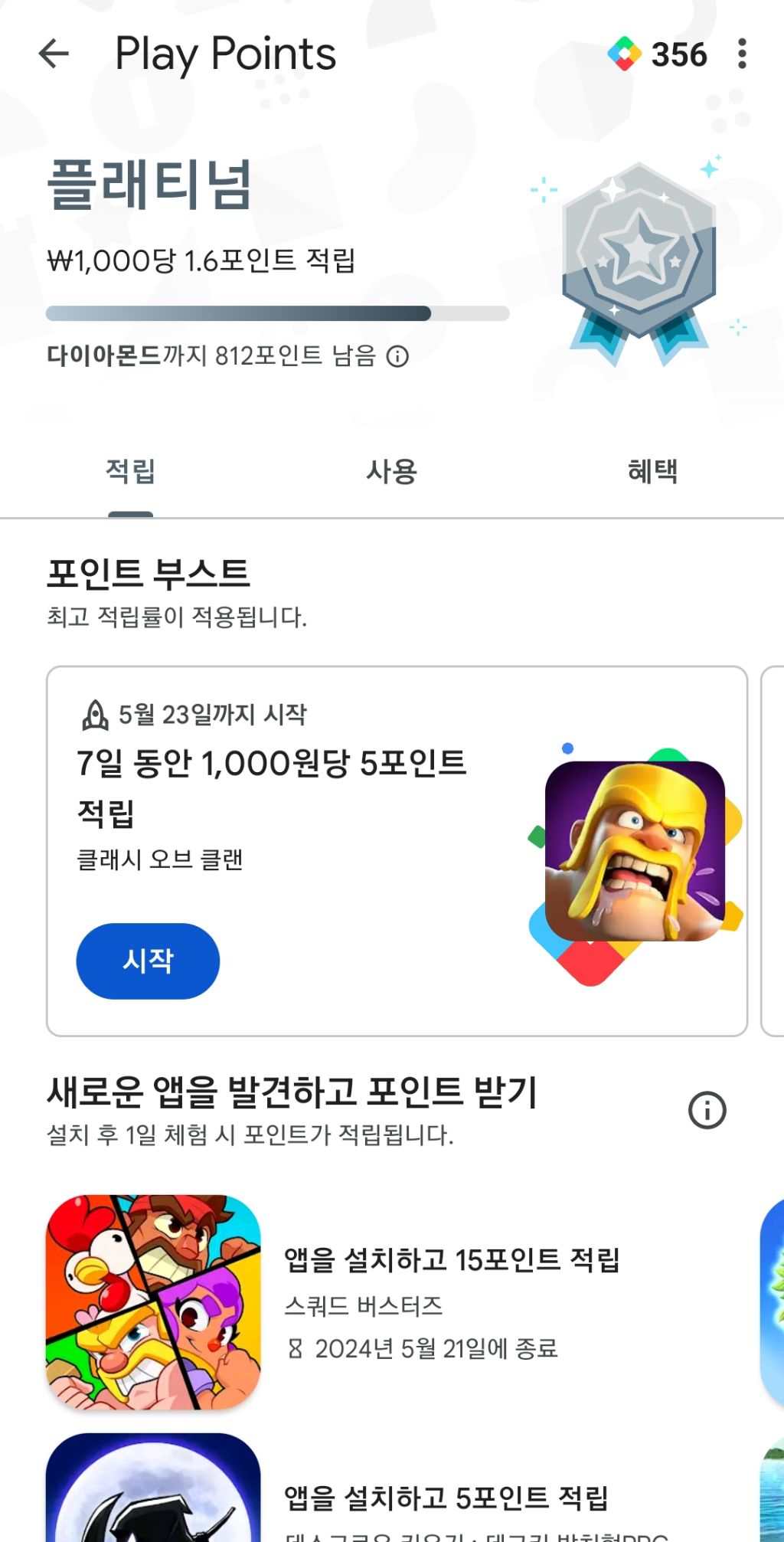
Task: Open the three-dot overflow menu
Action: [741, 54]
